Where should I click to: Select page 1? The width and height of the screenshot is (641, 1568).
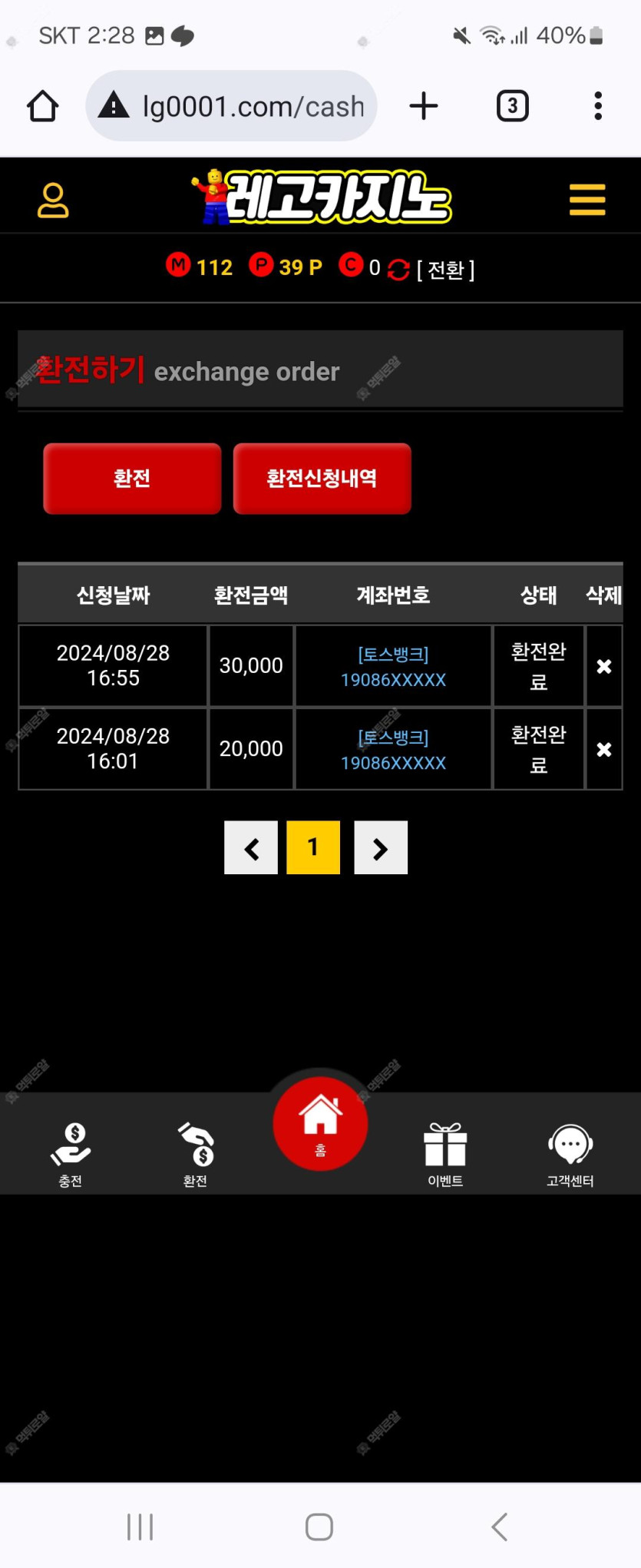coord(313,848)
